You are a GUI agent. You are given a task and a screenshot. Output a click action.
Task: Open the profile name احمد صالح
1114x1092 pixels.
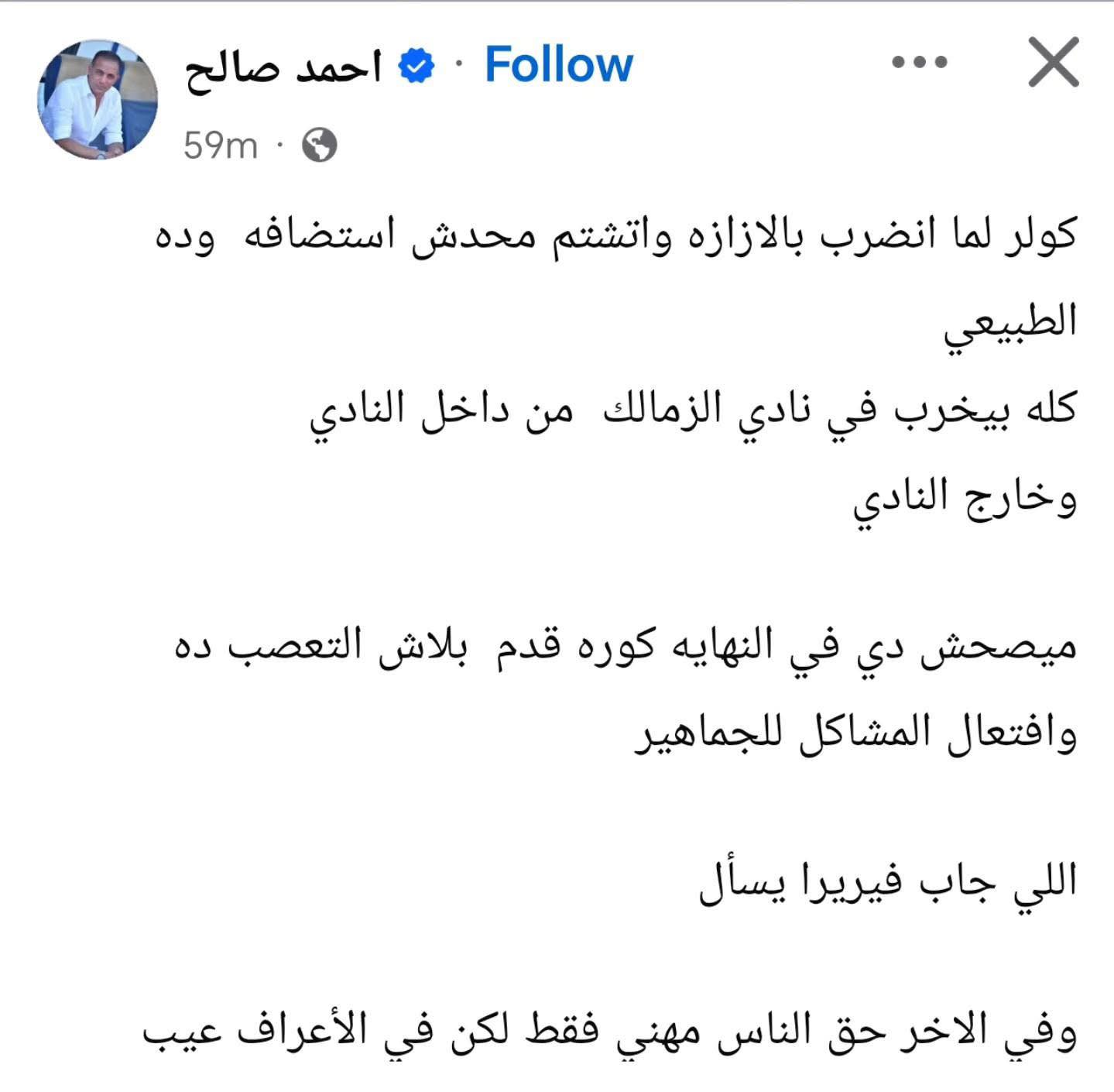283,68
